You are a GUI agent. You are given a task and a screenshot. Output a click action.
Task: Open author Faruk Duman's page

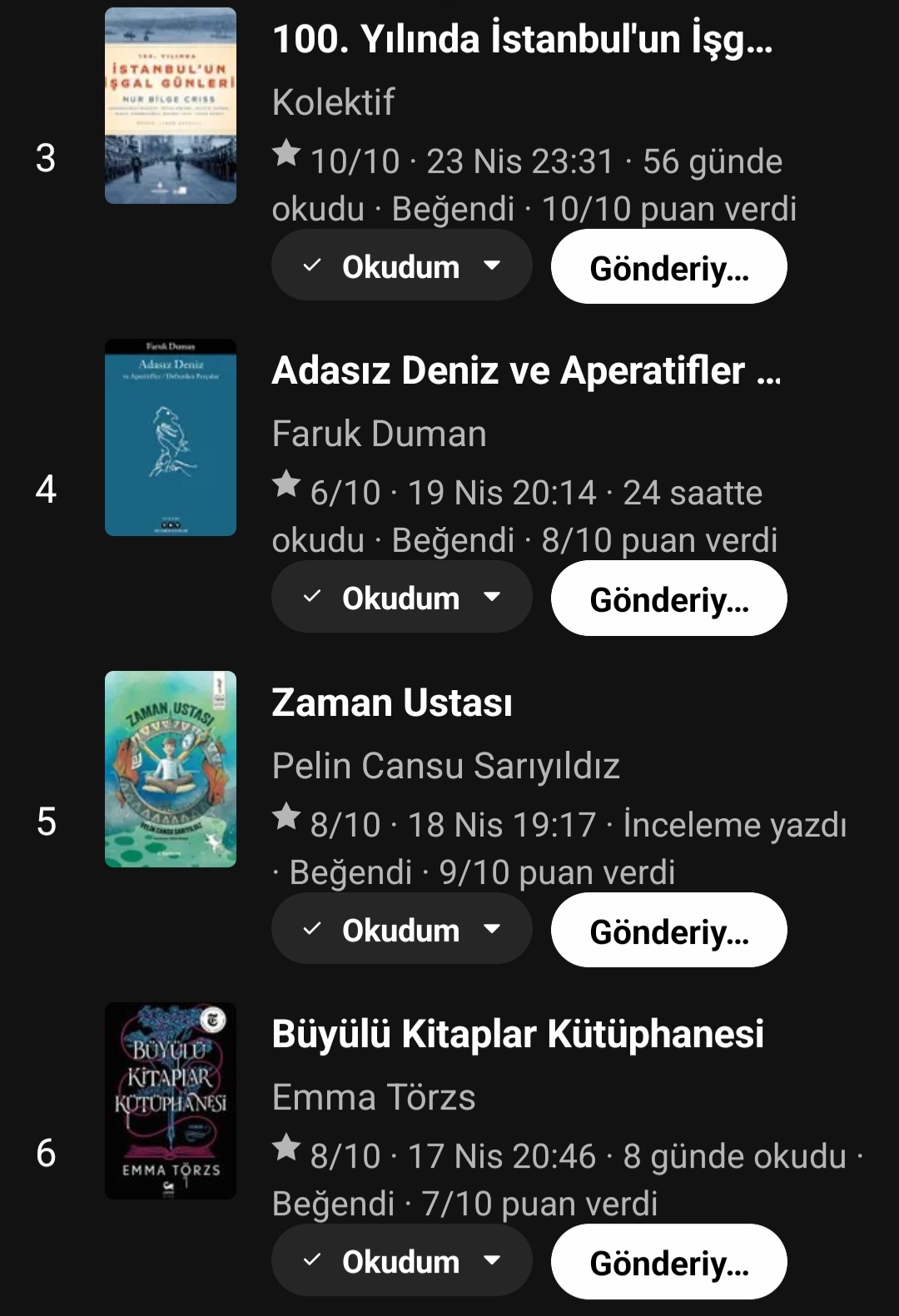[379, 434]
